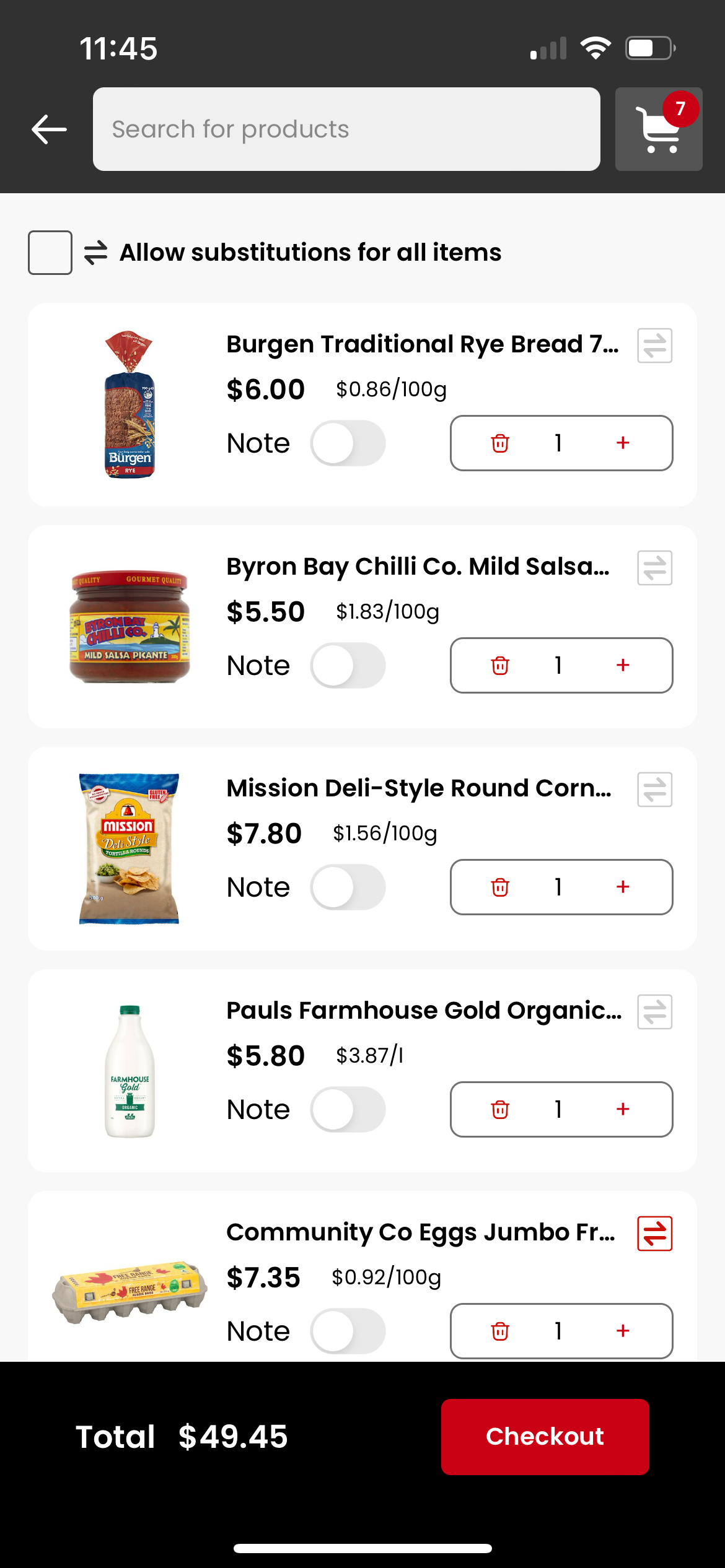Add one more Burgen Rye Bread

[622, 443]
